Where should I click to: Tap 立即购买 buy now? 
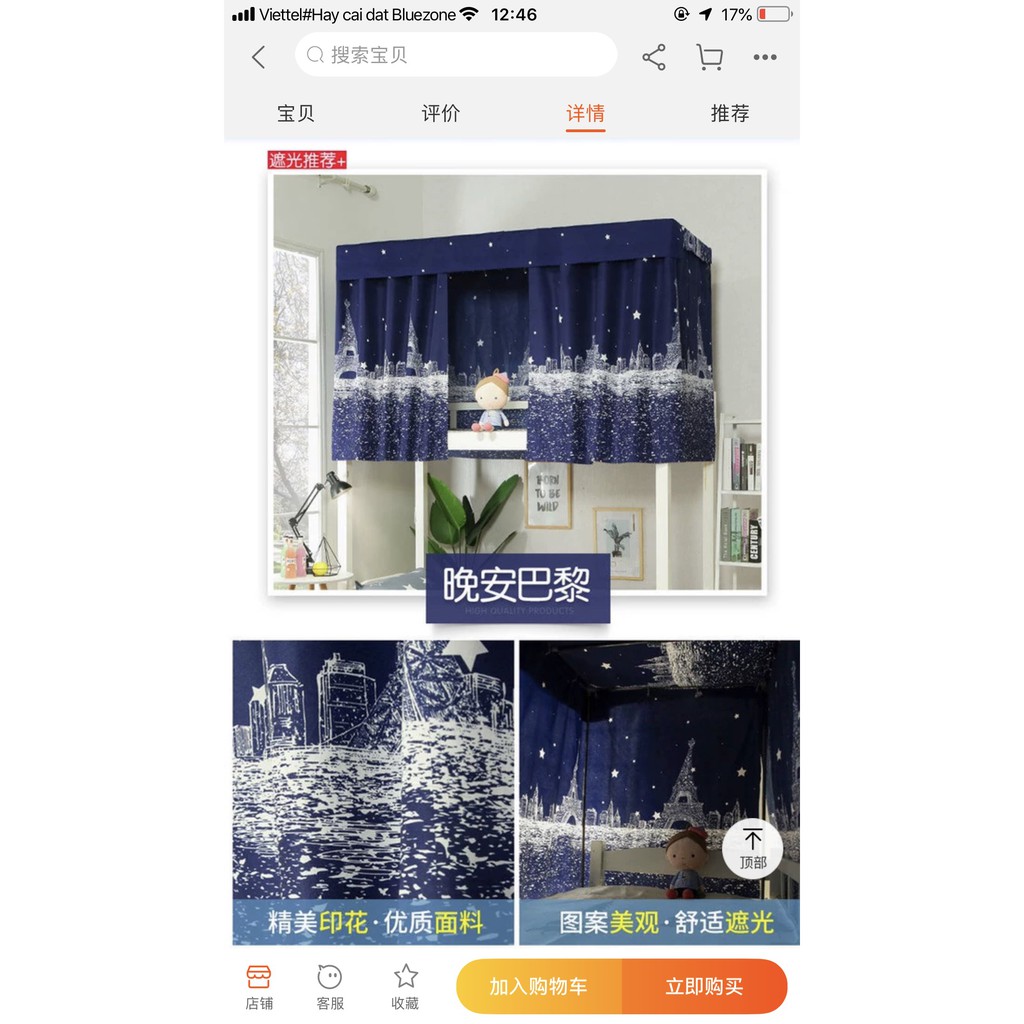pyautogui.click(x=704, y=987)
